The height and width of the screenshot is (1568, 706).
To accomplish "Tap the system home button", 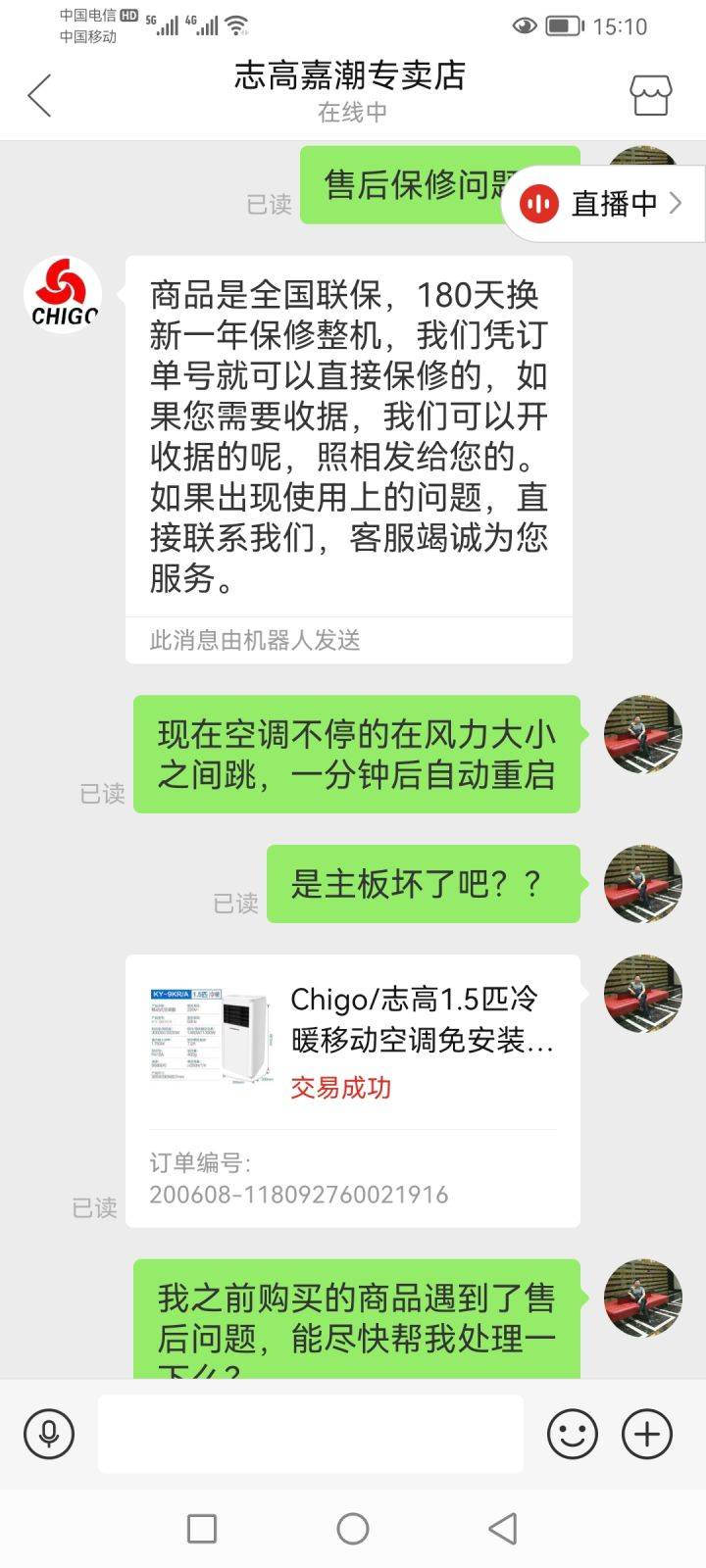I will pyautogui.click(x=353, y=1528).
